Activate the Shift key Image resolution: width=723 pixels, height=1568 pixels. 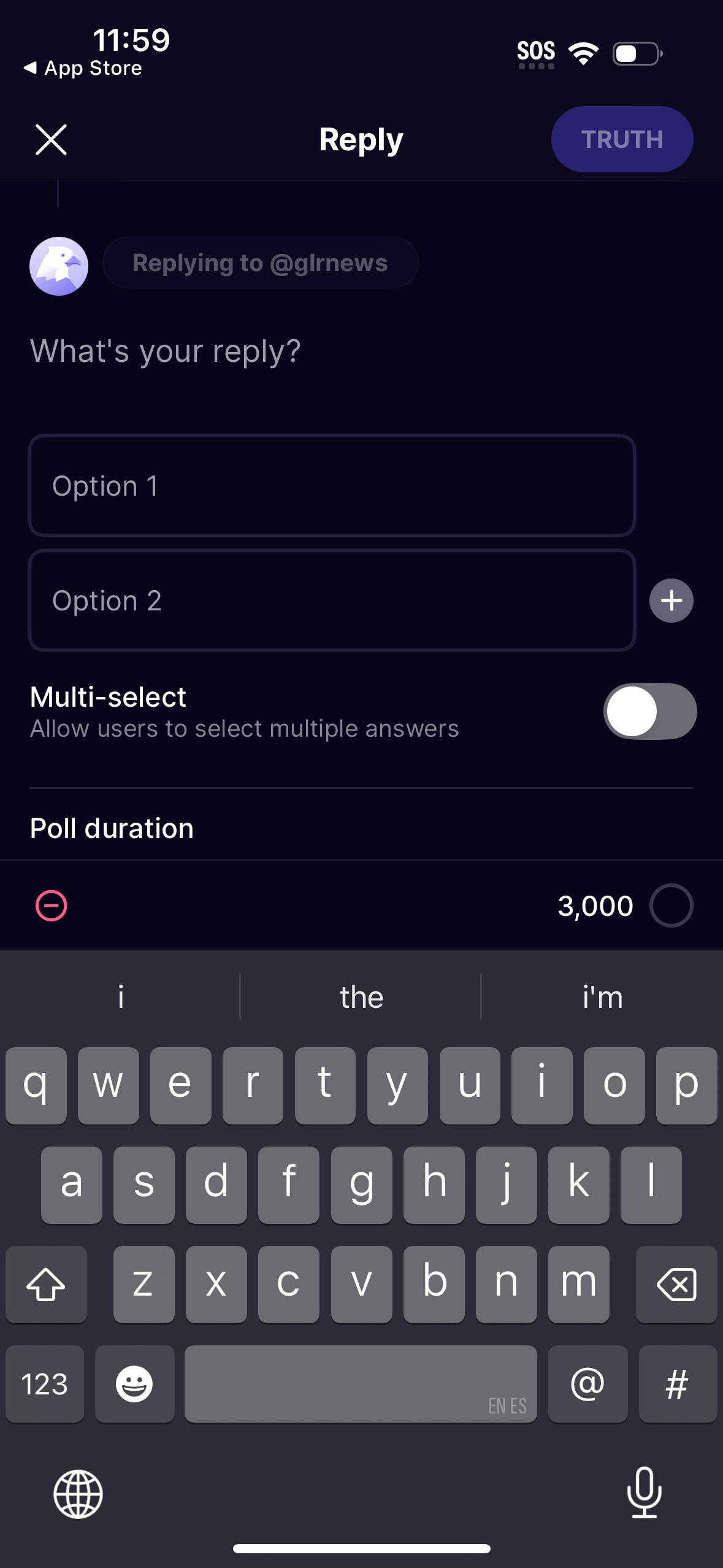(x=46, y=1284)
